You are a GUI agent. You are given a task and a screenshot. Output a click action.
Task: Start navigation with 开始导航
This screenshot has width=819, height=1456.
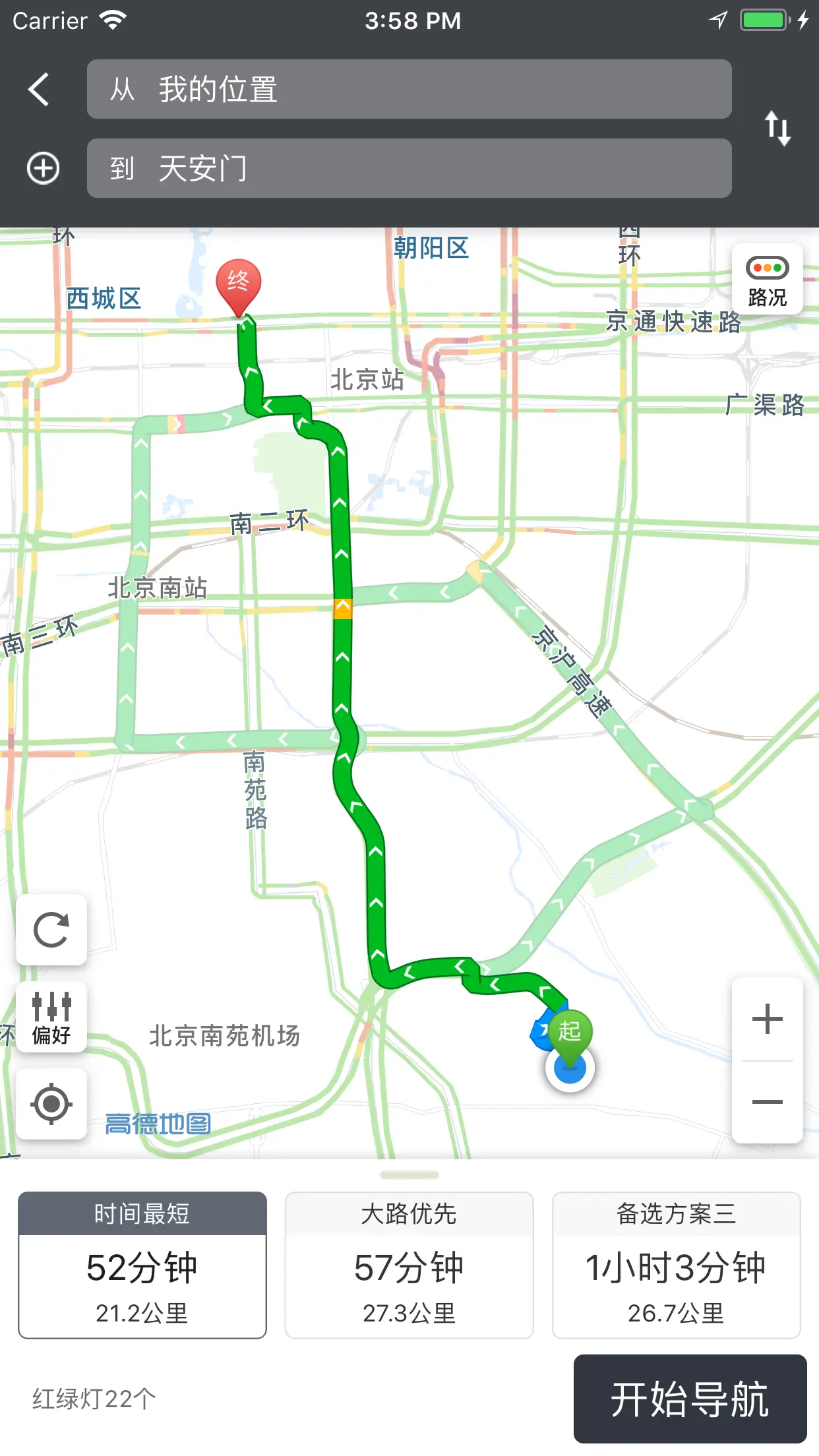pos(690,1398)
